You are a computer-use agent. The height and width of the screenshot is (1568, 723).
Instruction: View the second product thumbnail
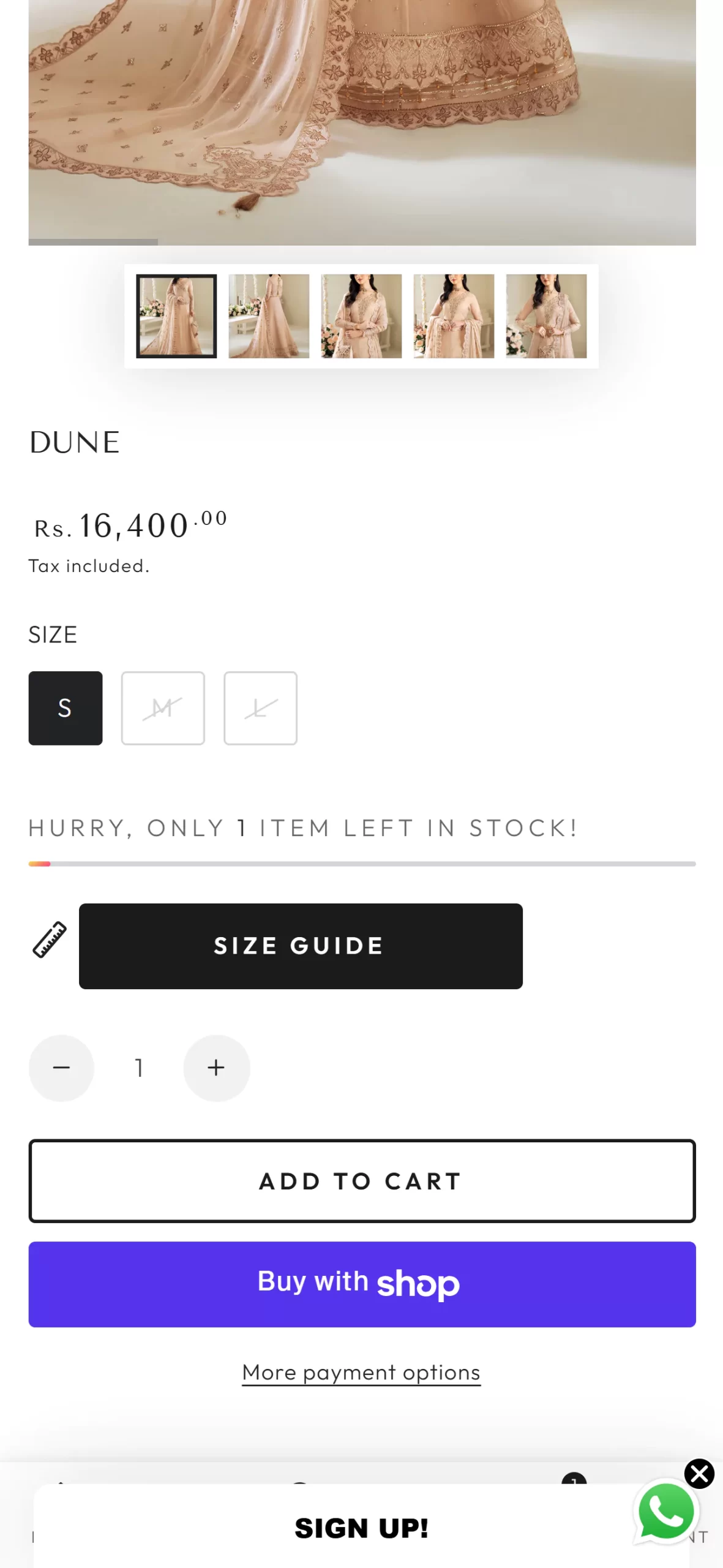coord(269,316)
